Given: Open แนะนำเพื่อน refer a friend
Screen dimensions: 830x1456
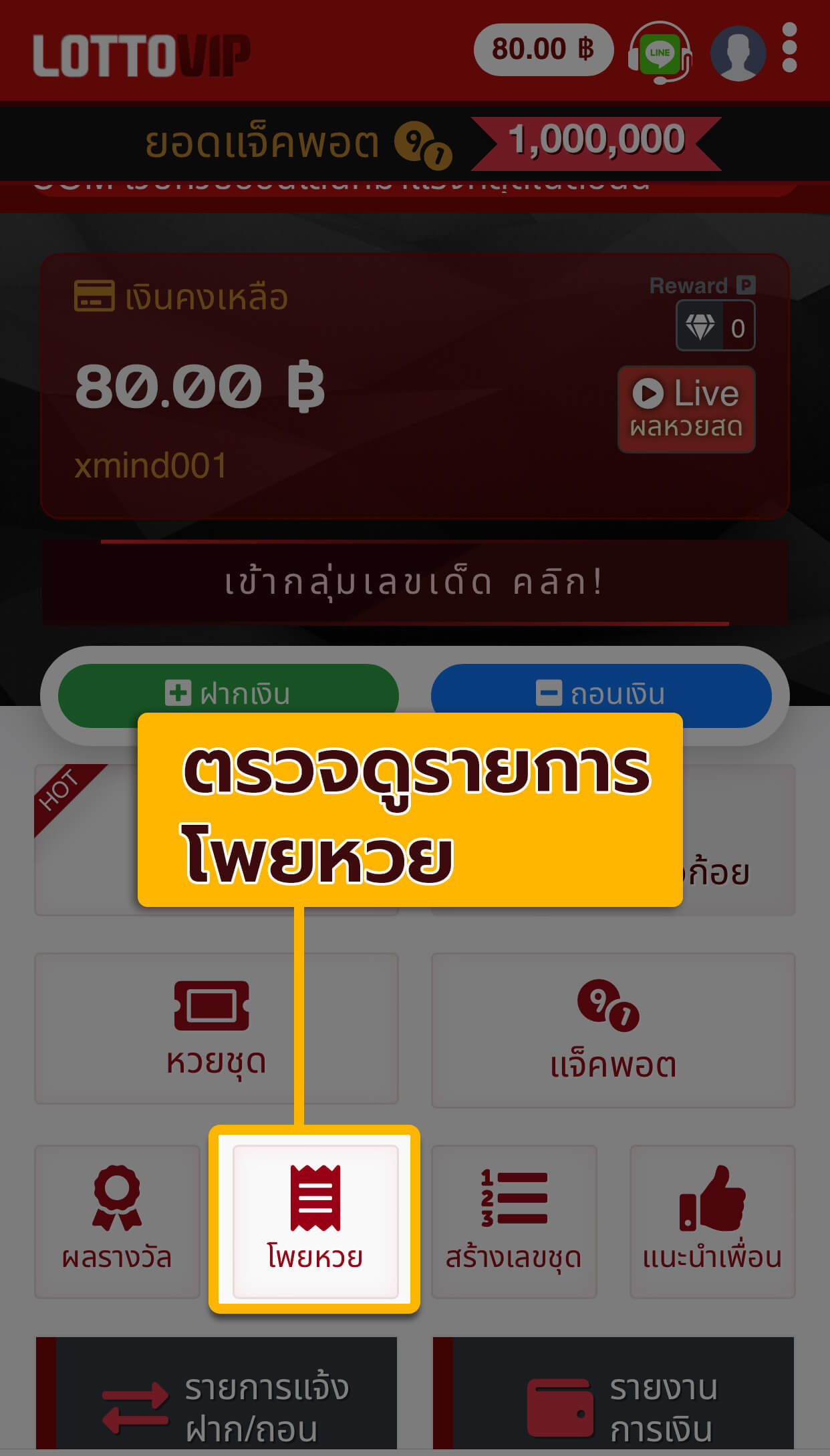Looking at the screenshot, I should [x=712, y=1221].
